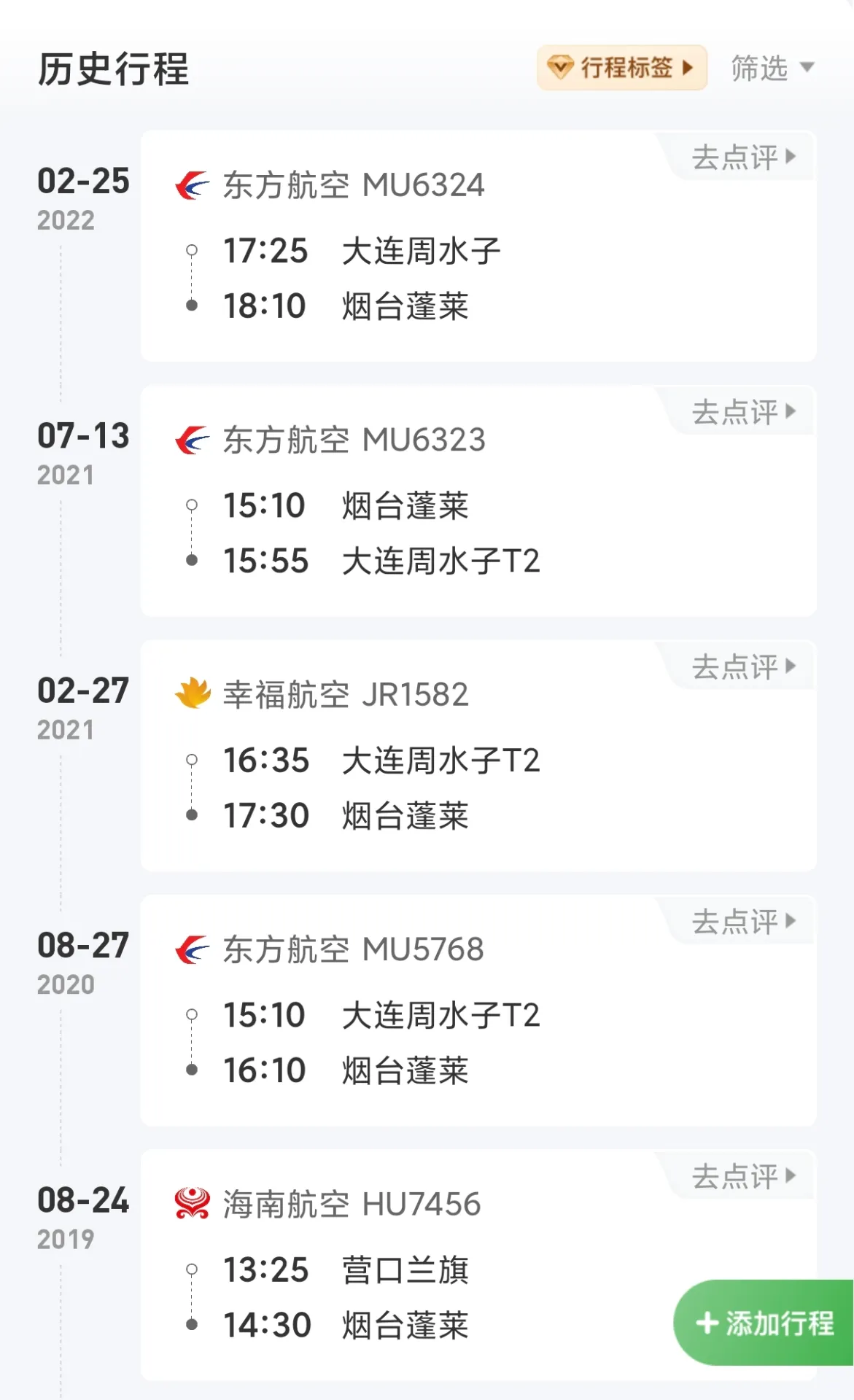Image resolution: width=854 pixels, height=1400 pixels.
Task: Add a new trip with 添加行程
Action: pyautogui.click(x=764, y=1323)
